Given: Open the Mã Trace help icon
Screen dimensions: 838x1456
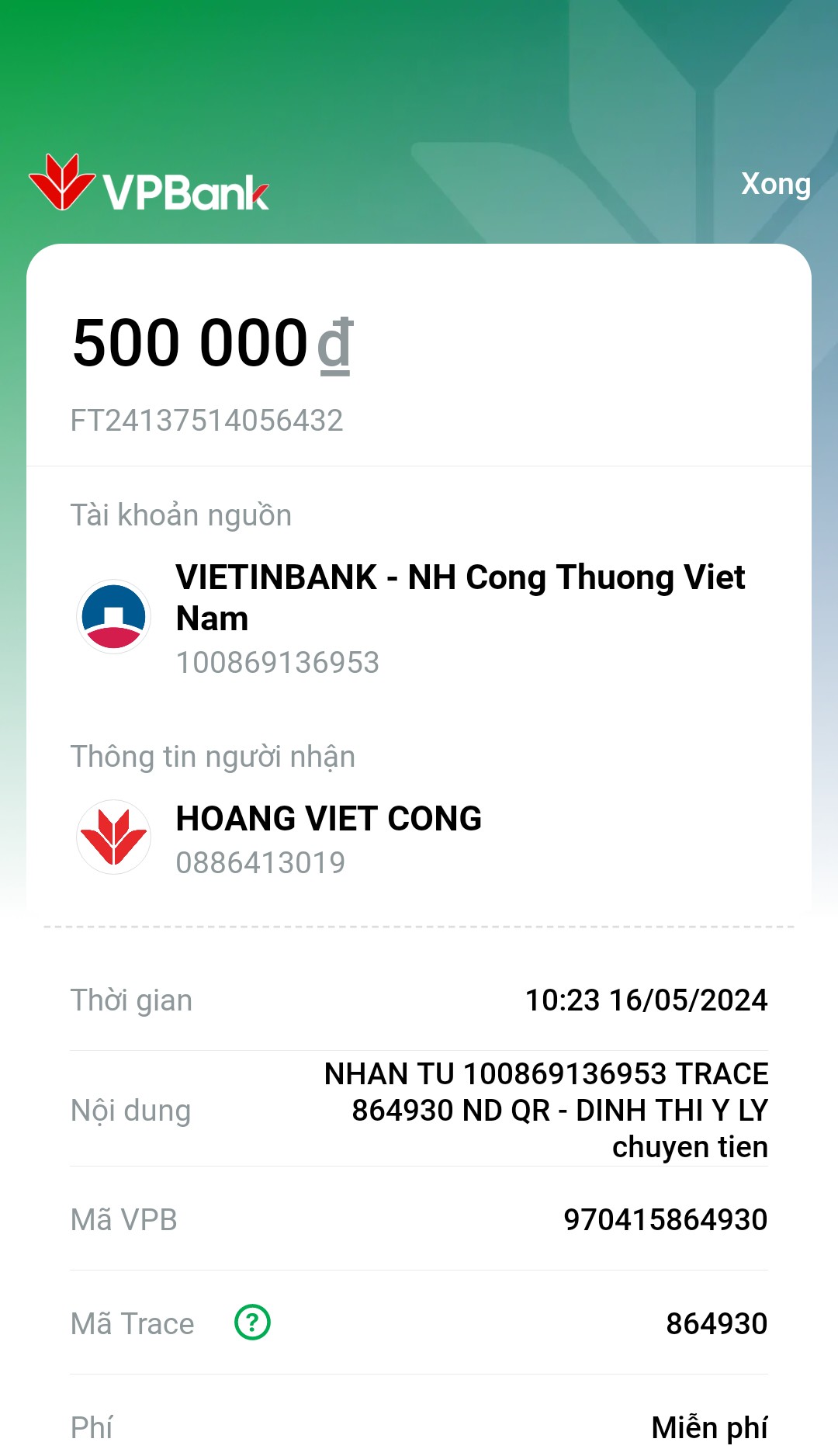Looking at the screenshot, I should pyautogui.click(x=252, y=1323).
